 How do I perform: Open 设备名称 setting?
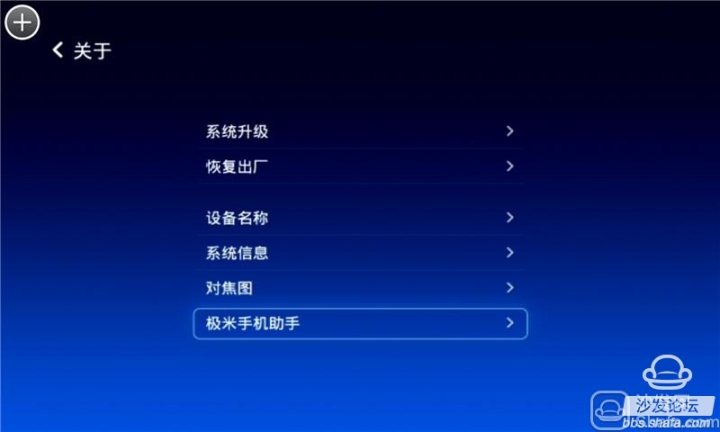pyautogui.click(x=360, y=217)
